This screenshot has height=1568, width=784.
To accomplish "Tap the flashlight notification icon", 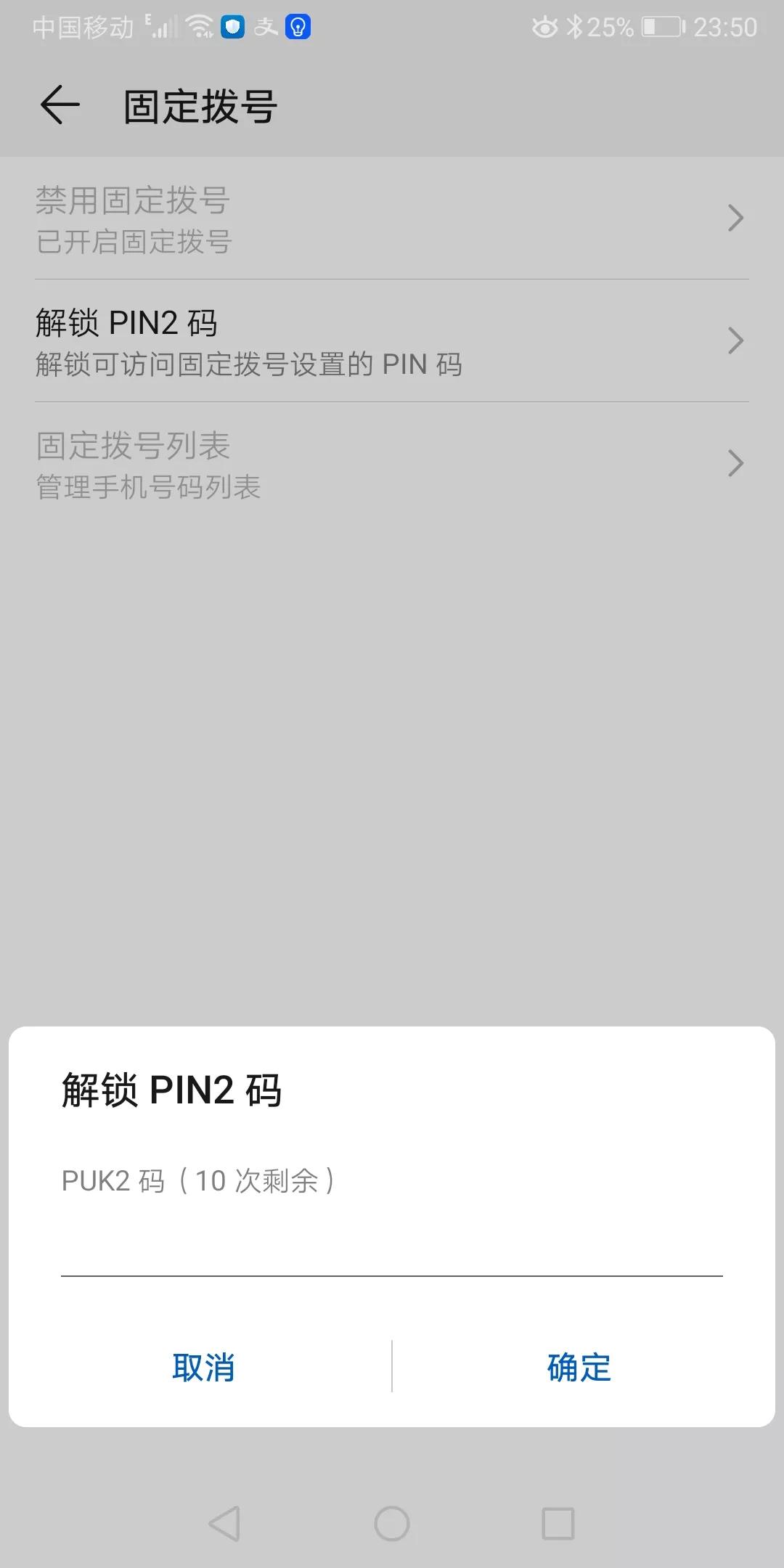I will point(296,28).
